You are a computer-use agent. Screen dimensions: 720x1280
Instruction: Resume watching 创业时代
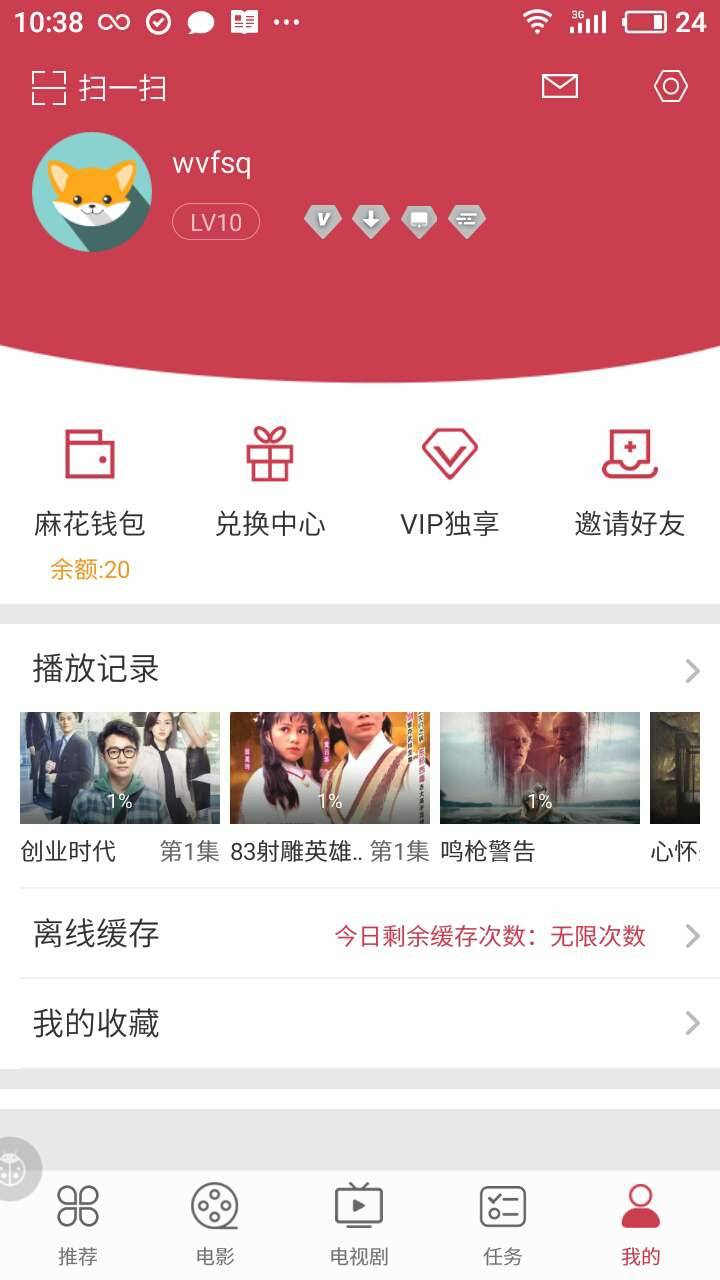tap(120, 768)
